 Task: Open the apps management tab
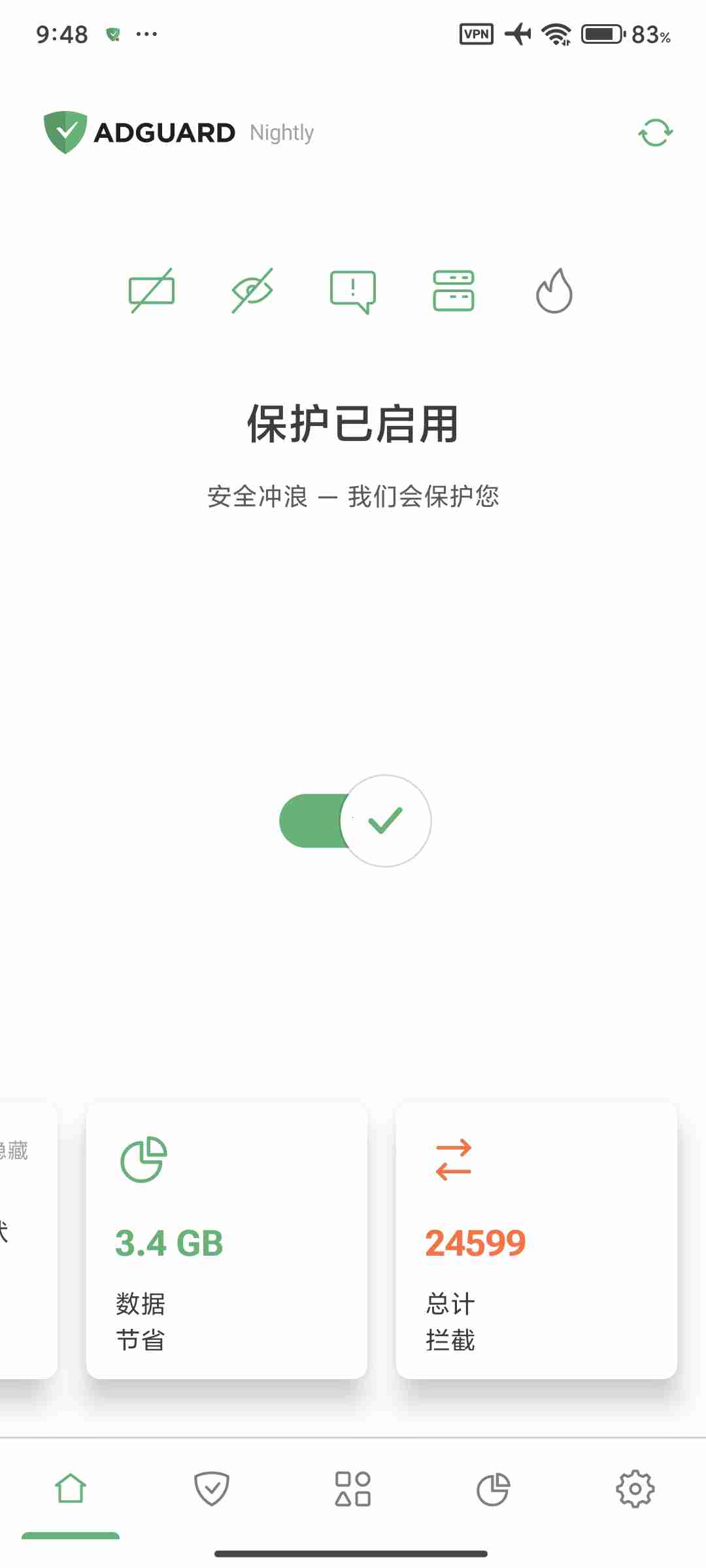pos(353,1488)
